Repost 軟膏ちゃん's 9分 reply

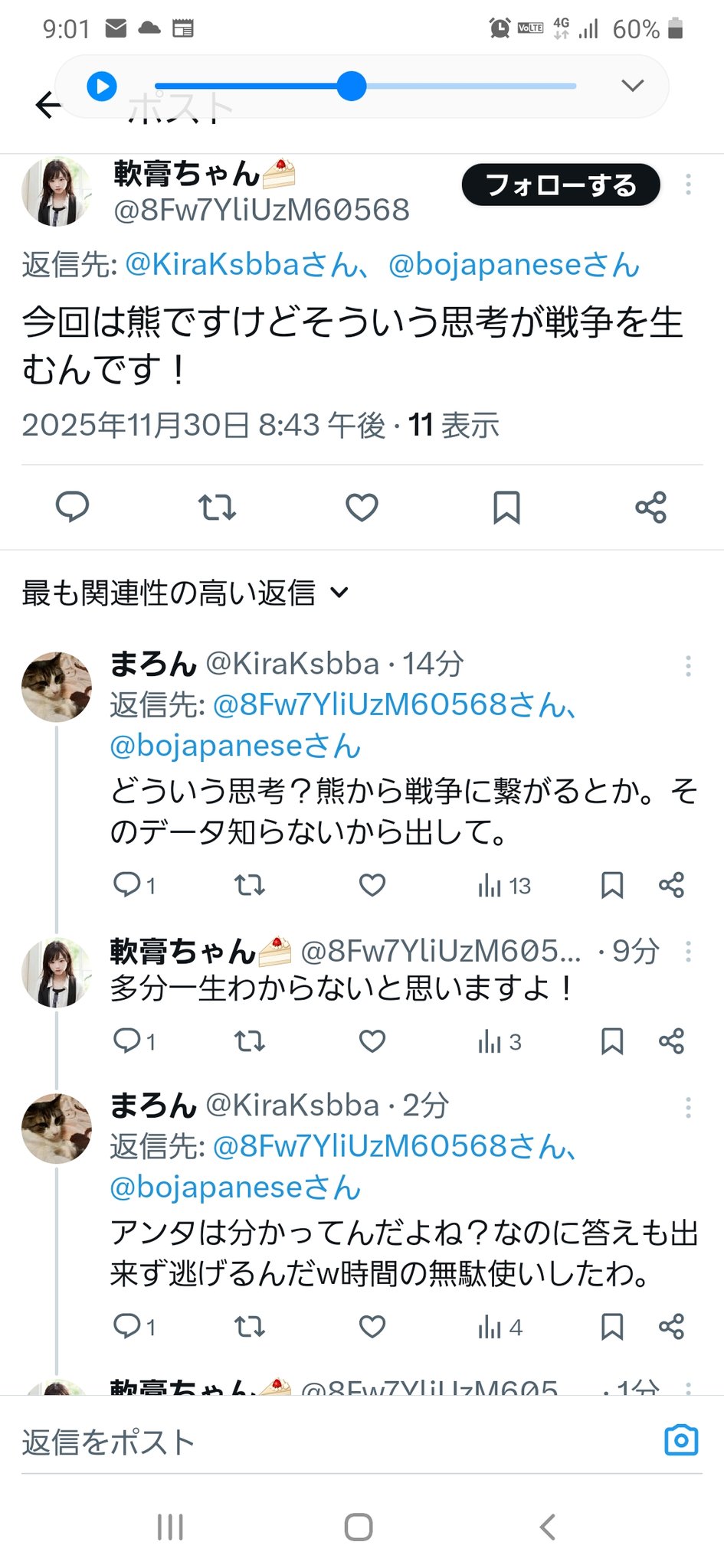pos(249,1041)
